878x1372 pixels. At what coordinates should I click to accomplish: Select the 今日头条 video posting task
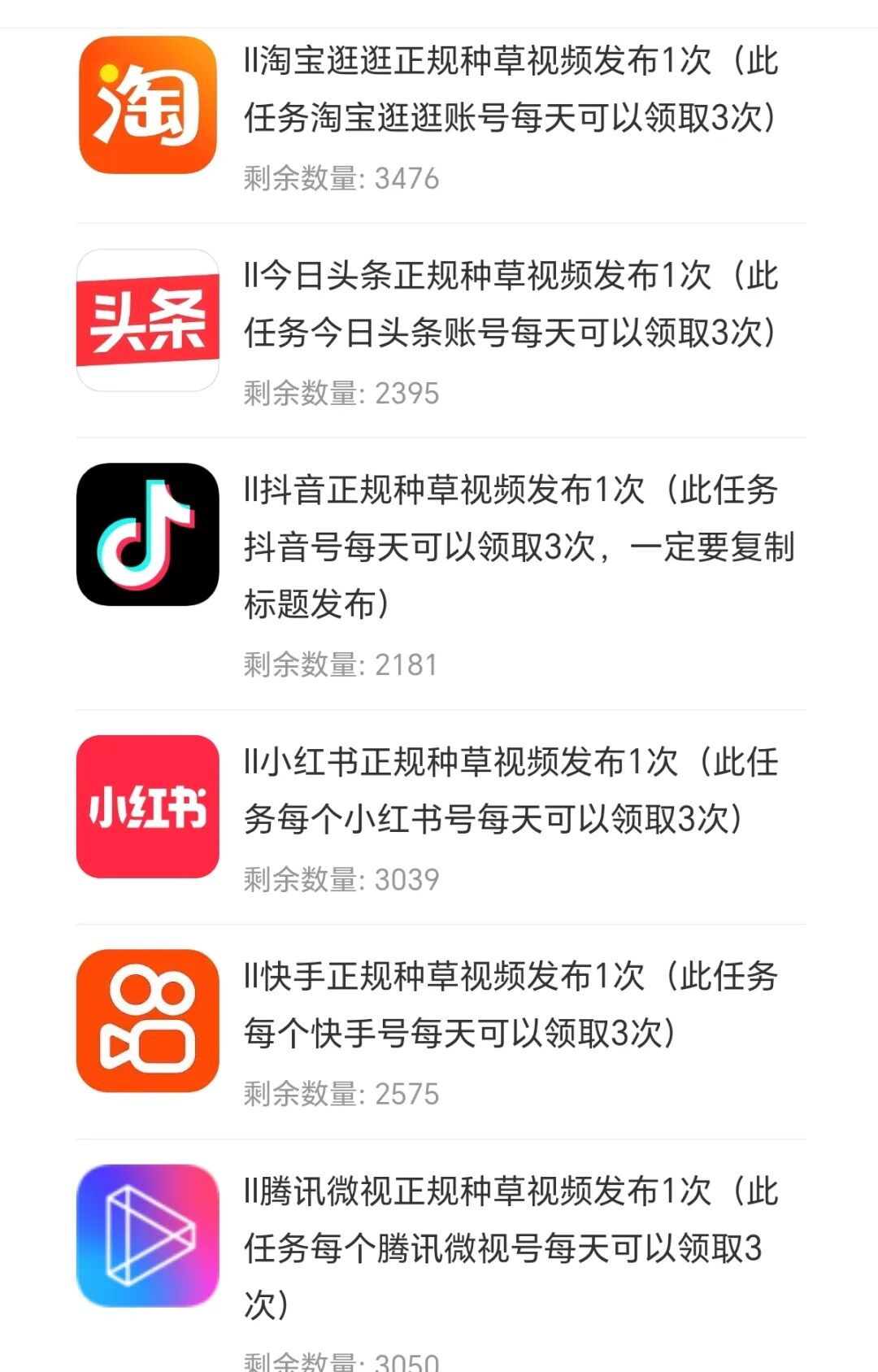tap(511, 304)
